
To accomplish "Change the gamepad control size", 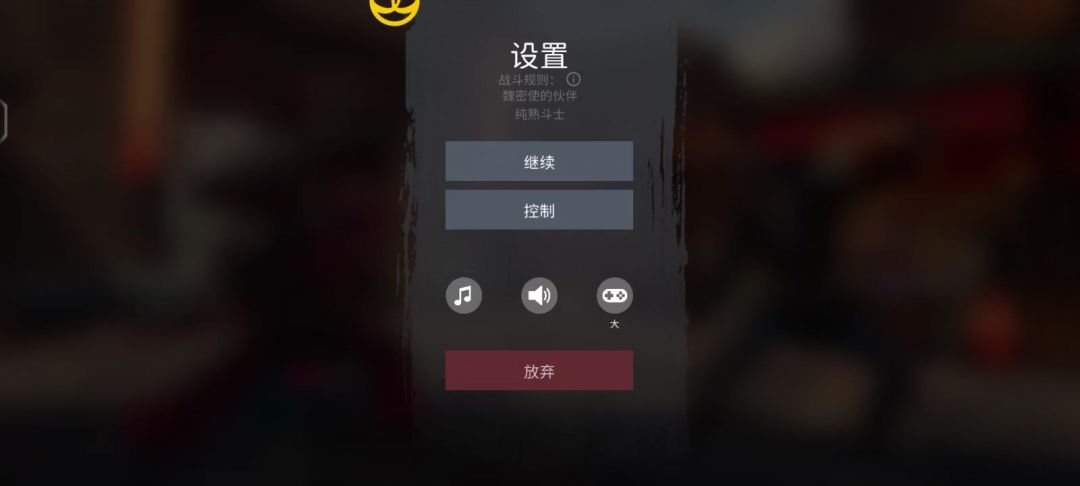I will [x=615, y=295].
